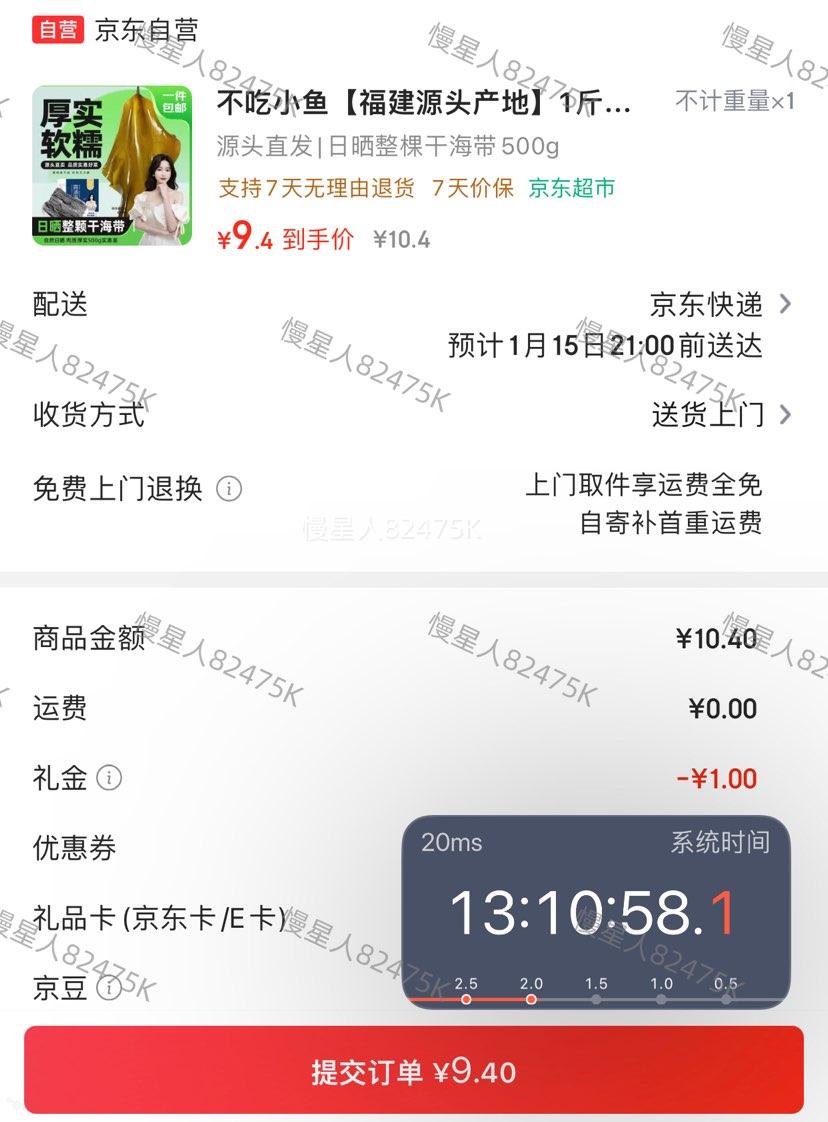Screen dimensions: 828x1122
Task: Open the 免费上门退换 info icon
Action: click(233, 489)
